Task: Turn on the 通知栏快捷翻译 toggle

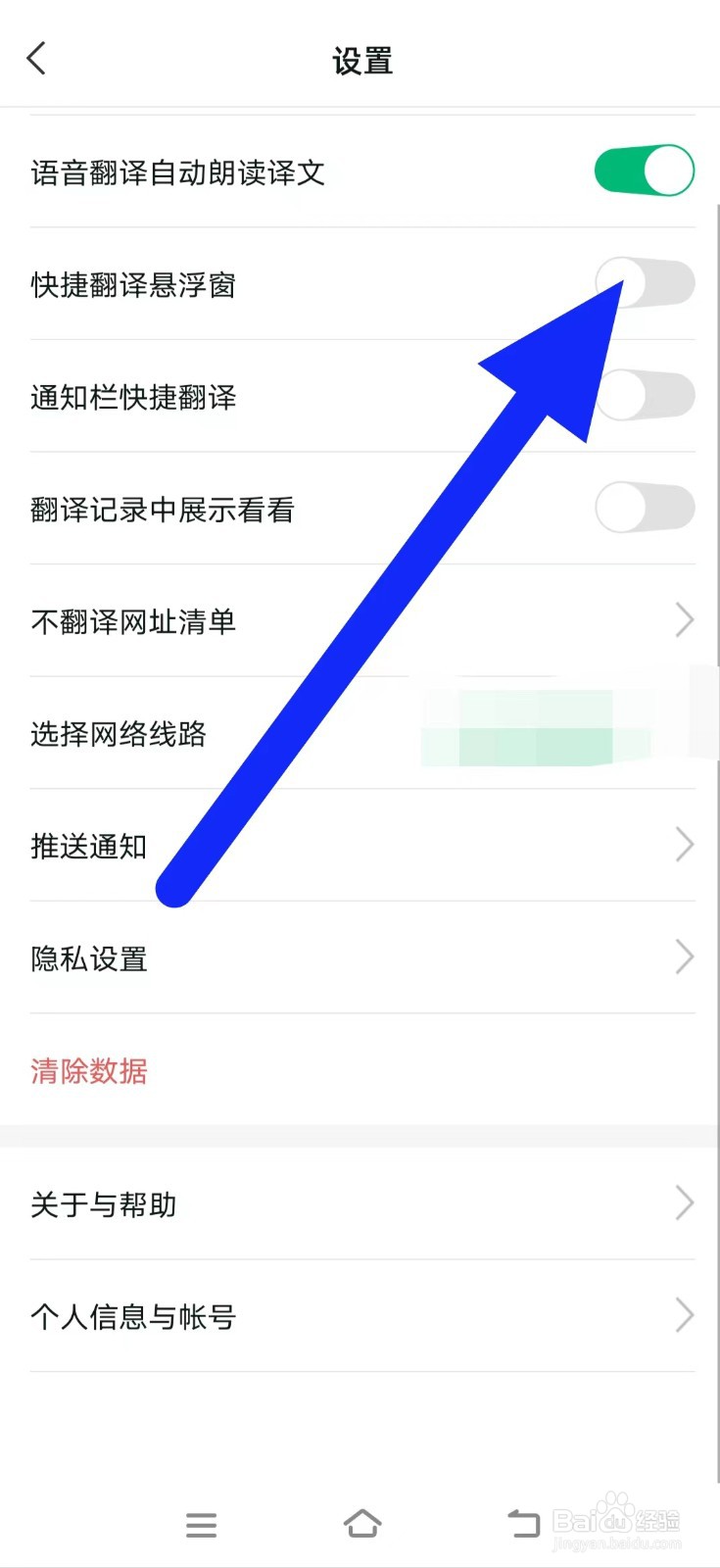Action: pos(645,395)
